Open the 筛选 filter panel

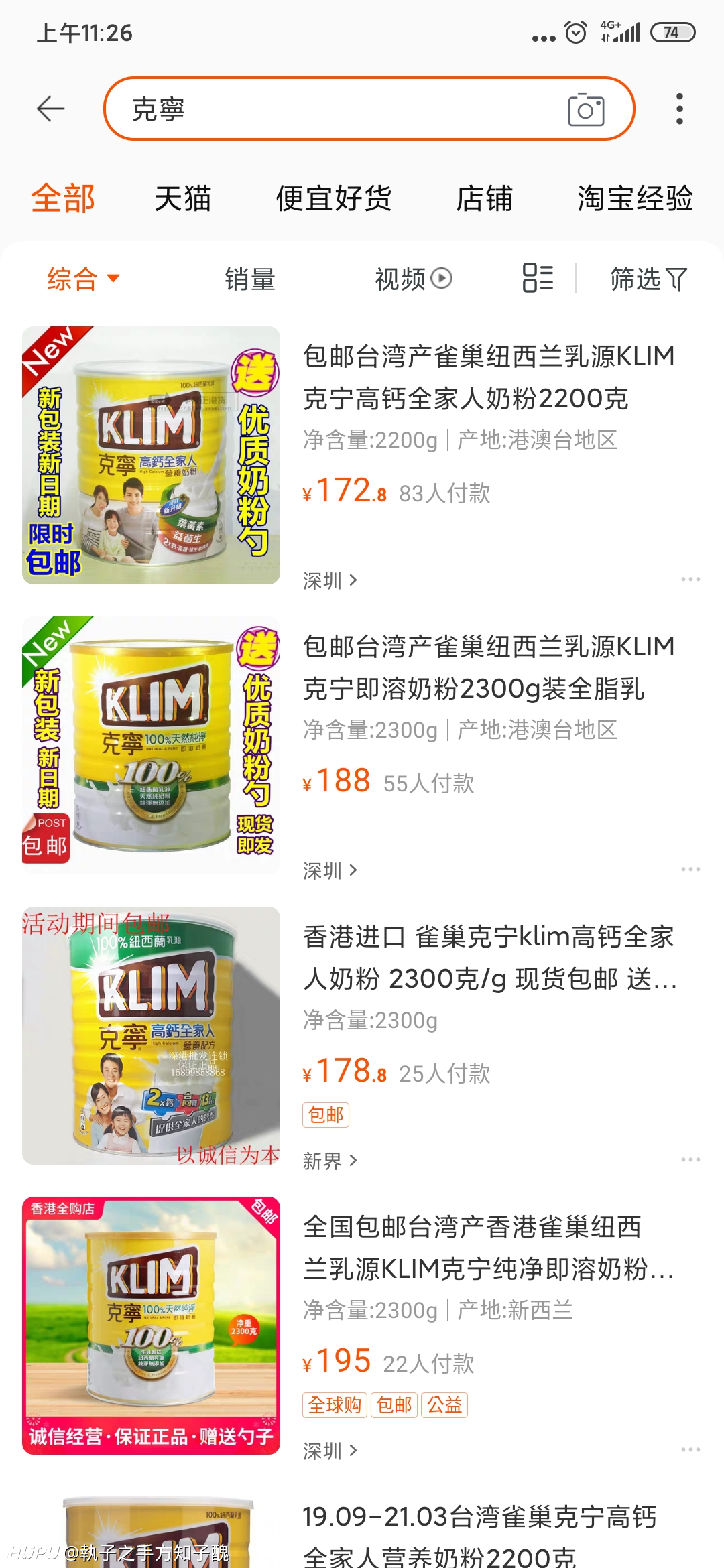pos(648,279)
